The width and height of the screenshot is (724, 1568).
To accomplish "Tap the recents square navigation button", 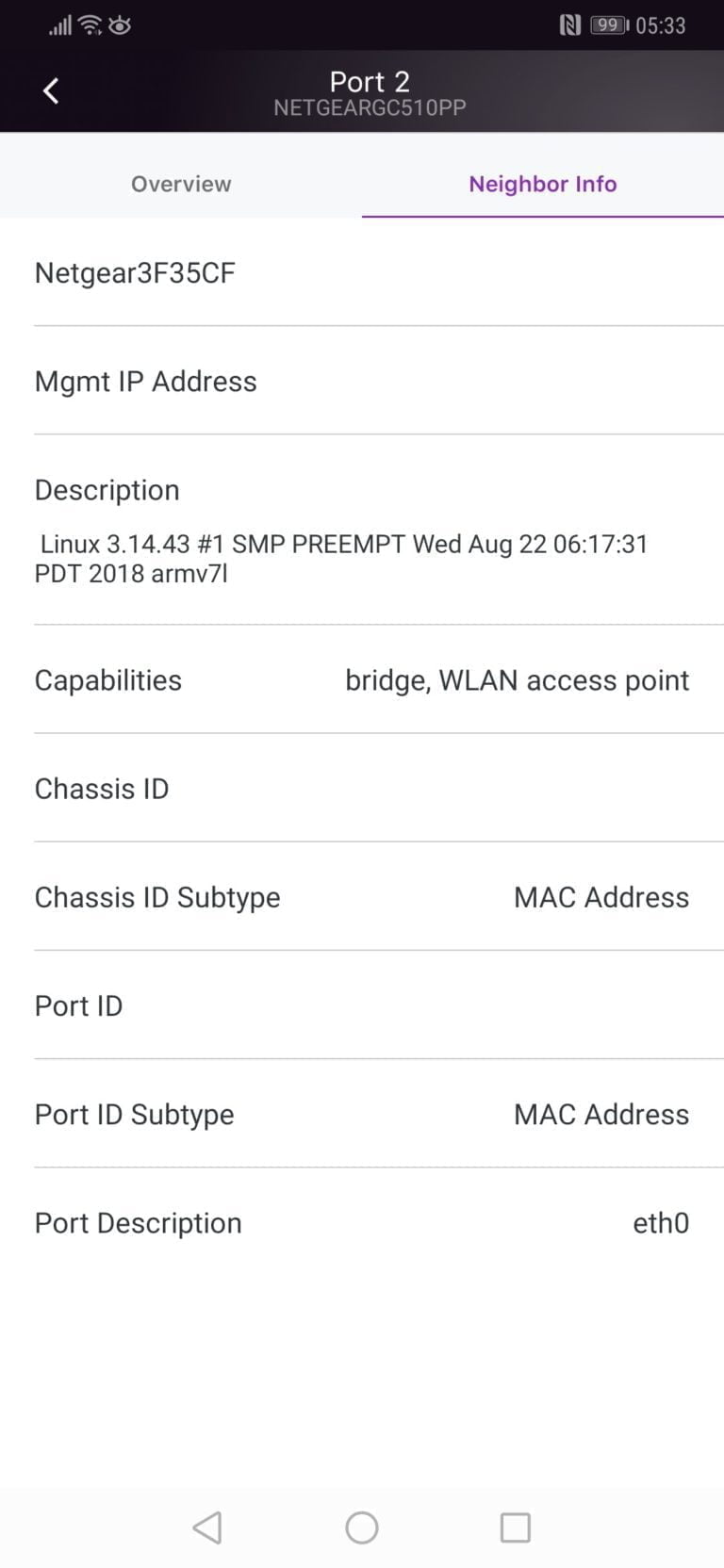I will [x=514, y=1527].
